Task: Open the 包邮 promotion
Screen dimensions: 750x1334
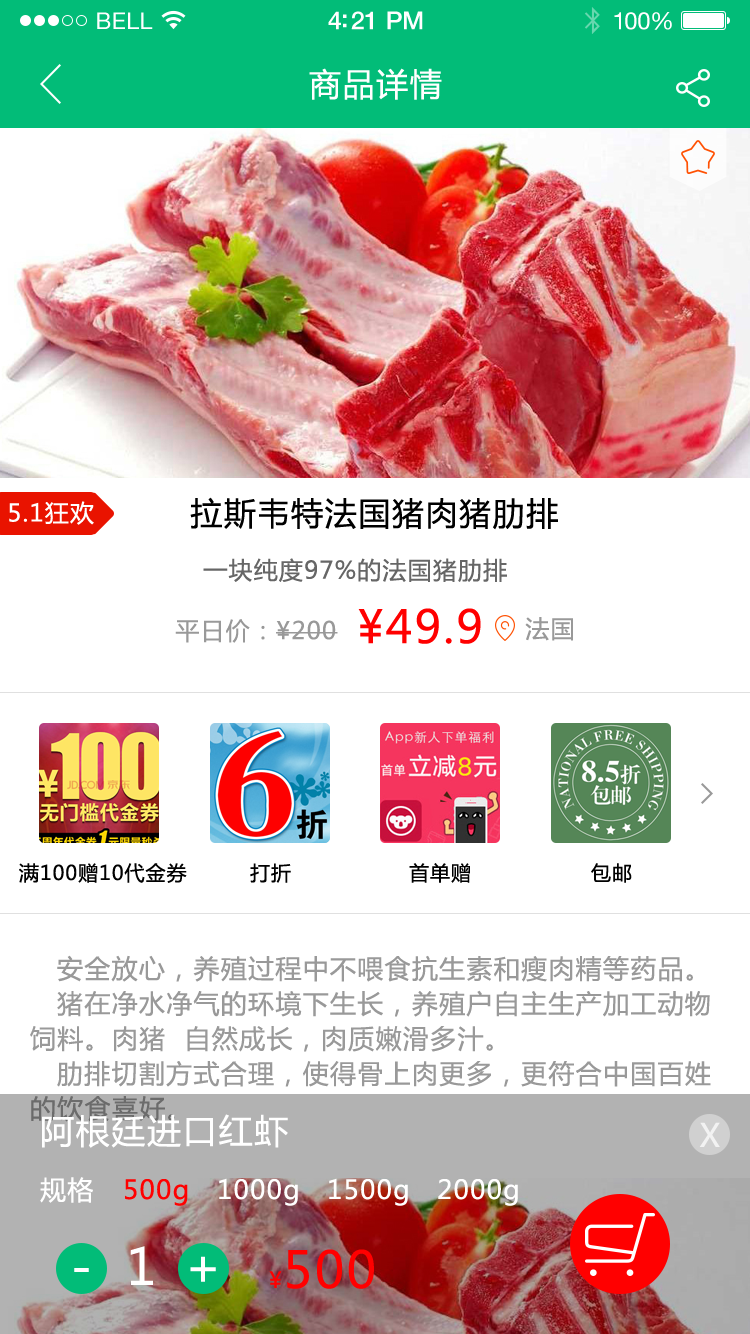Action: tap(611, 783)
